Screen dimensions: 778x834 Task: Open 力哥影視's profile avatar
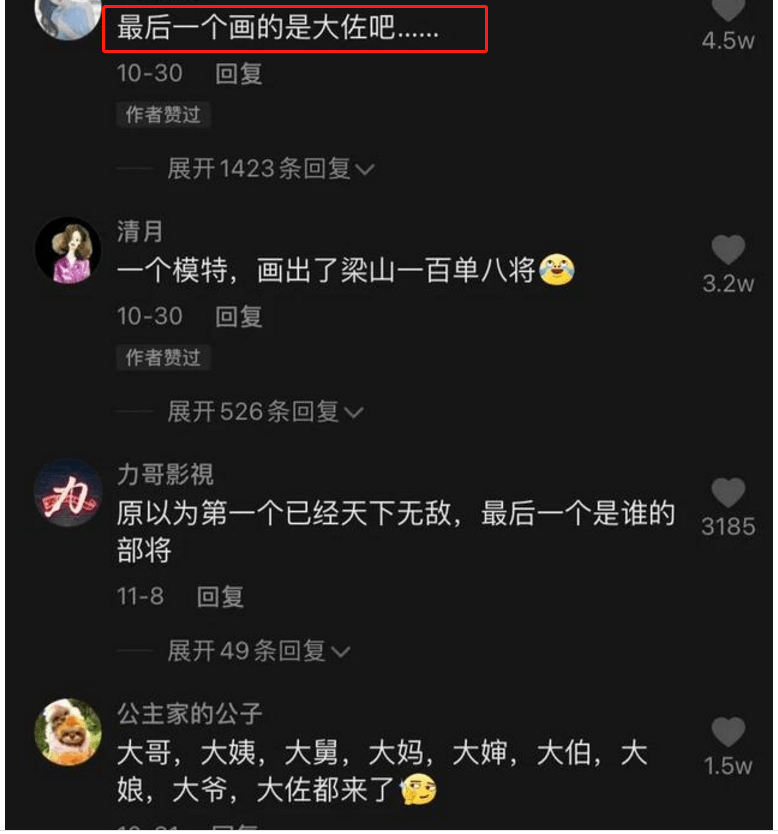click(x=68, y=493)
